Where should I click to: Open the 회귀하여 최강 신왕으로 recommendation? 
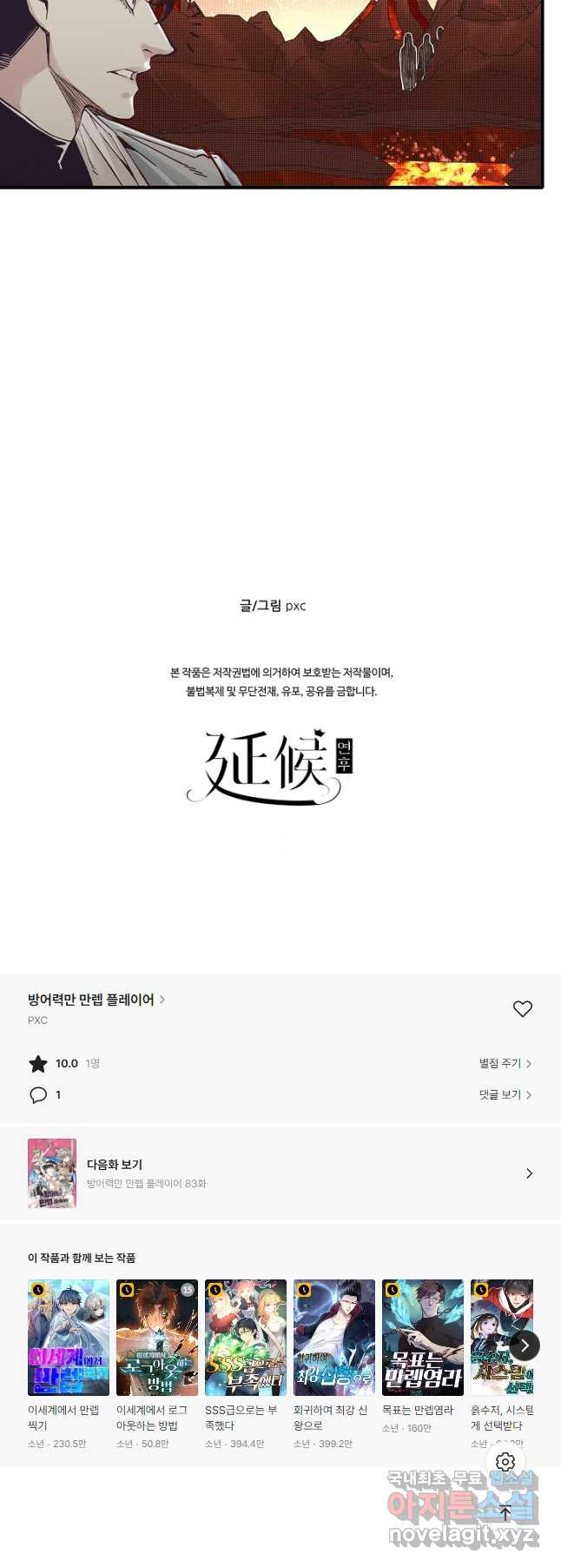pyautogui.click(x=334, y=1338)
